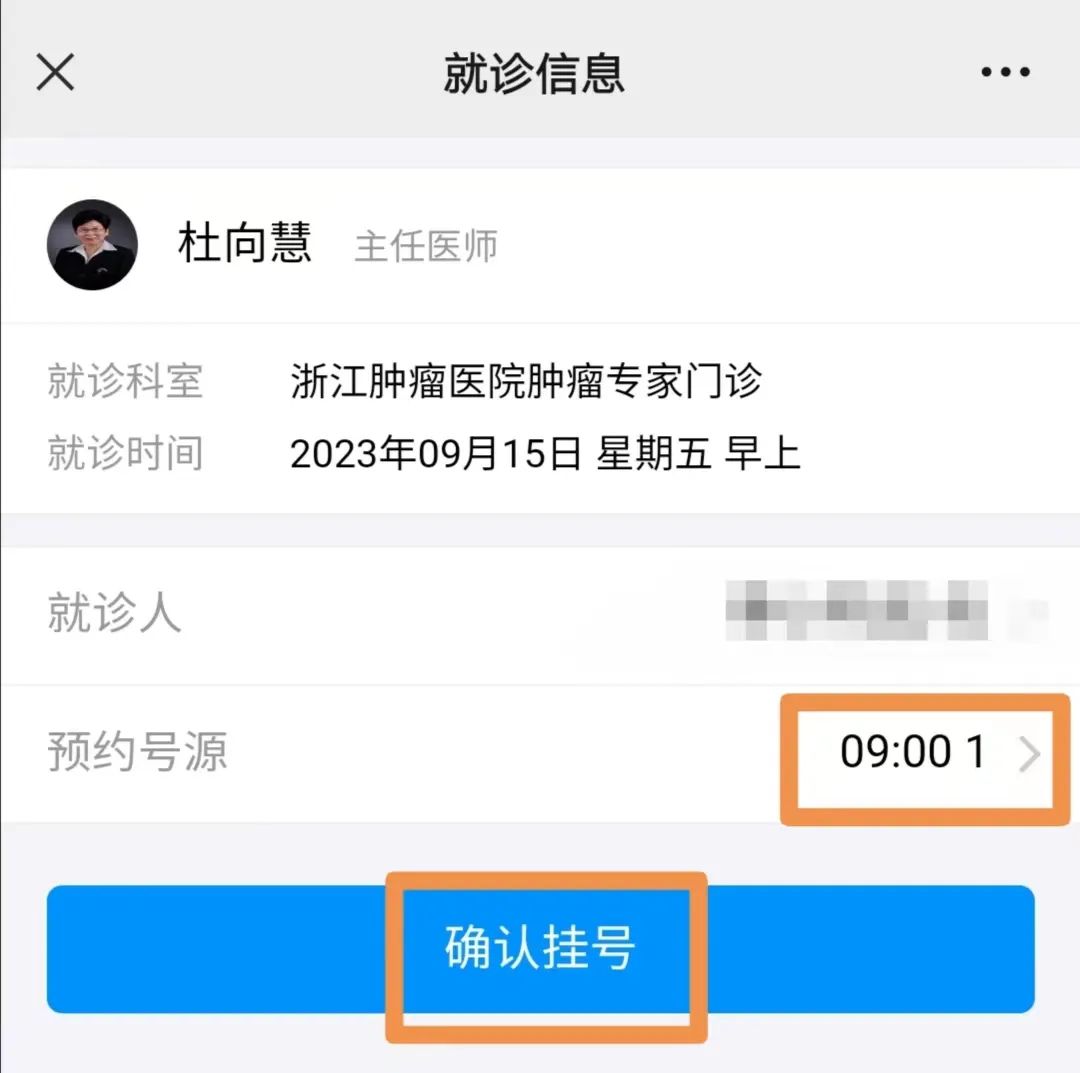
Task: Close the 就诊信息 page
Action: point(55,72)
